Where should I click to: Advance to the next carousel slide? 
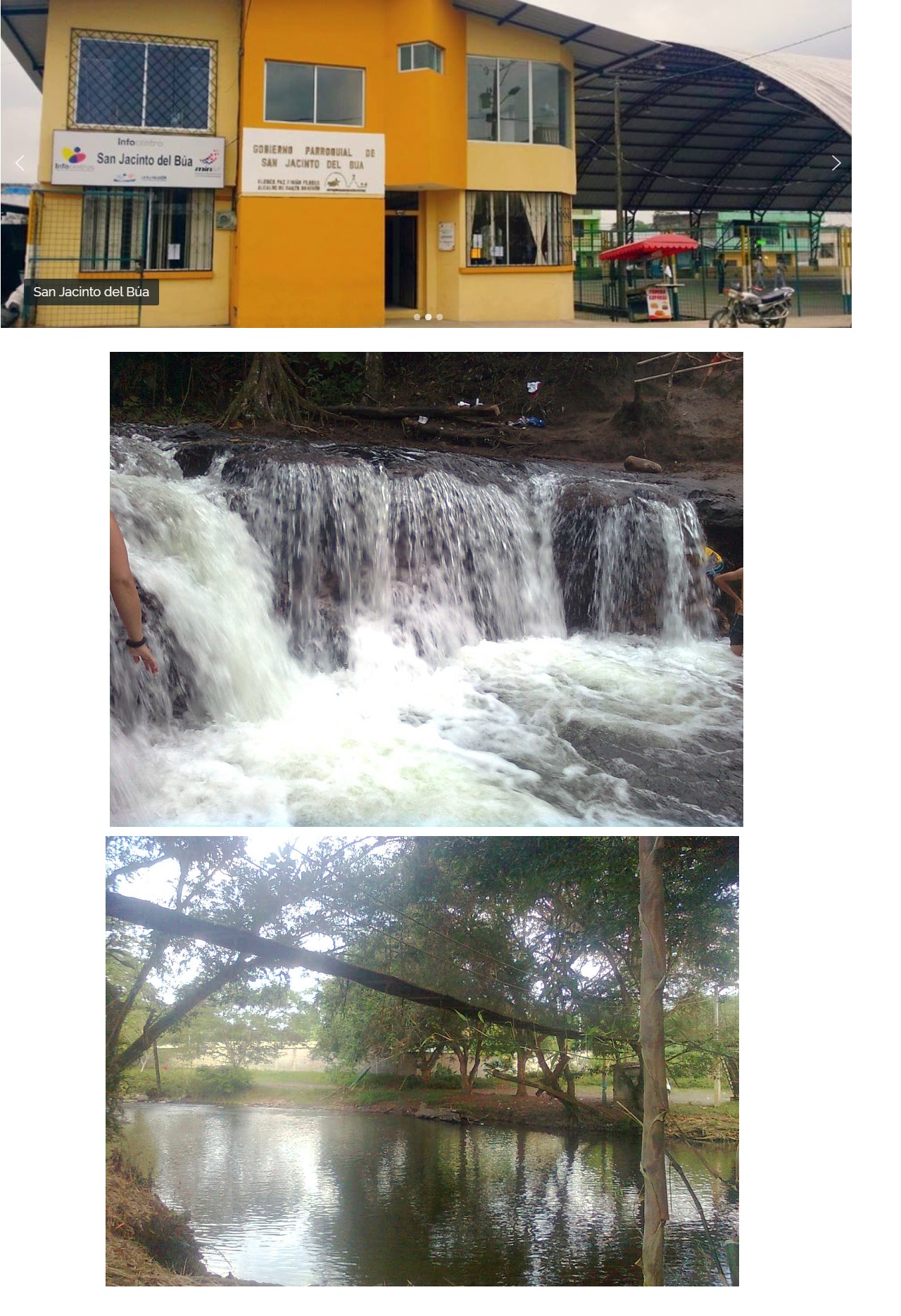[x=836, y=163]
